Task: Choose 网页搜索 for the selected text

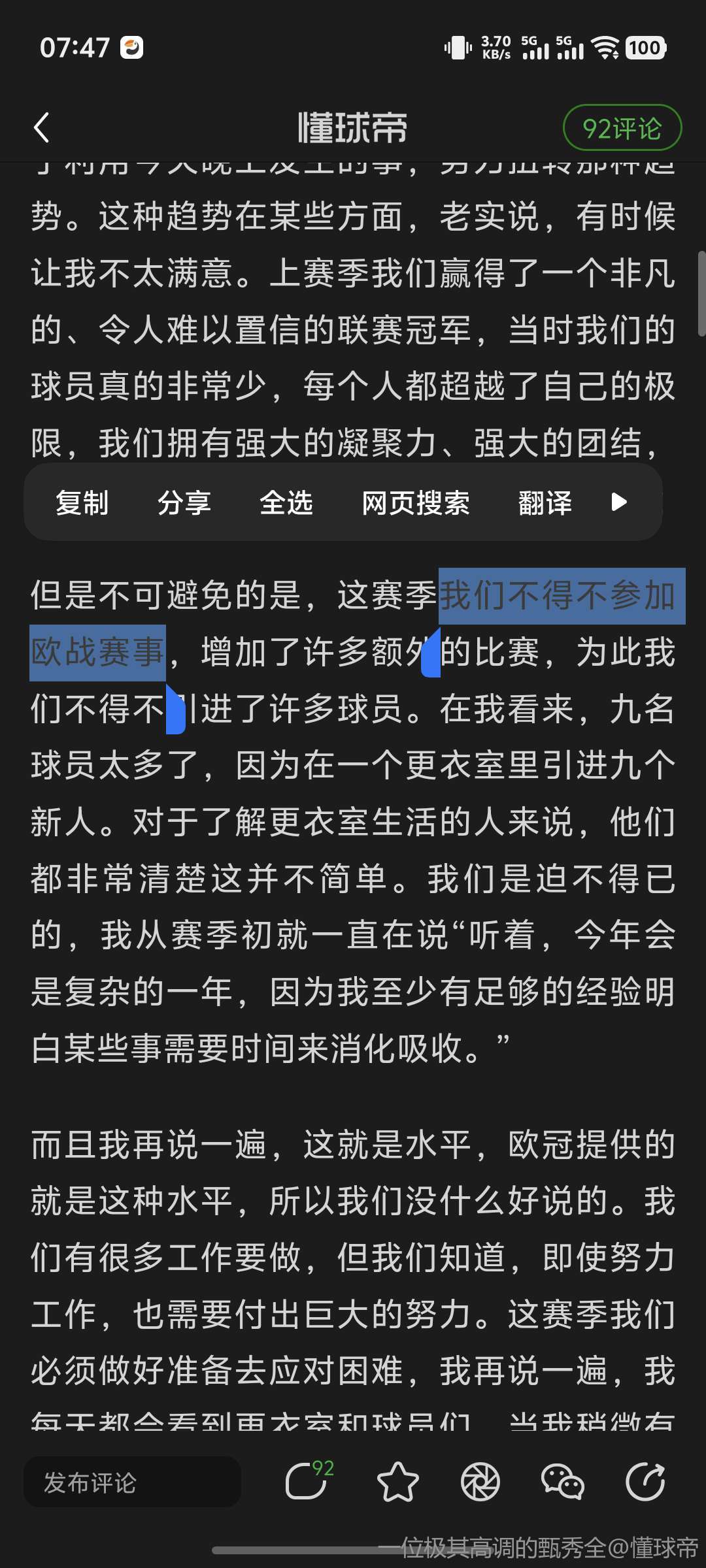Action: 415,502
